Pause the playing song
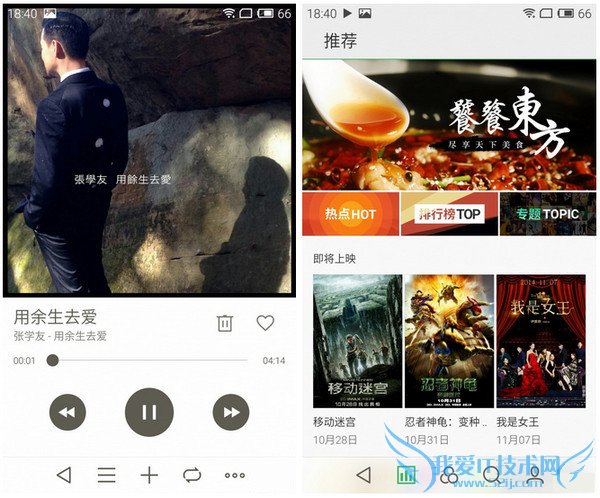This screenshot has height=498, width=600. [149, 411]
